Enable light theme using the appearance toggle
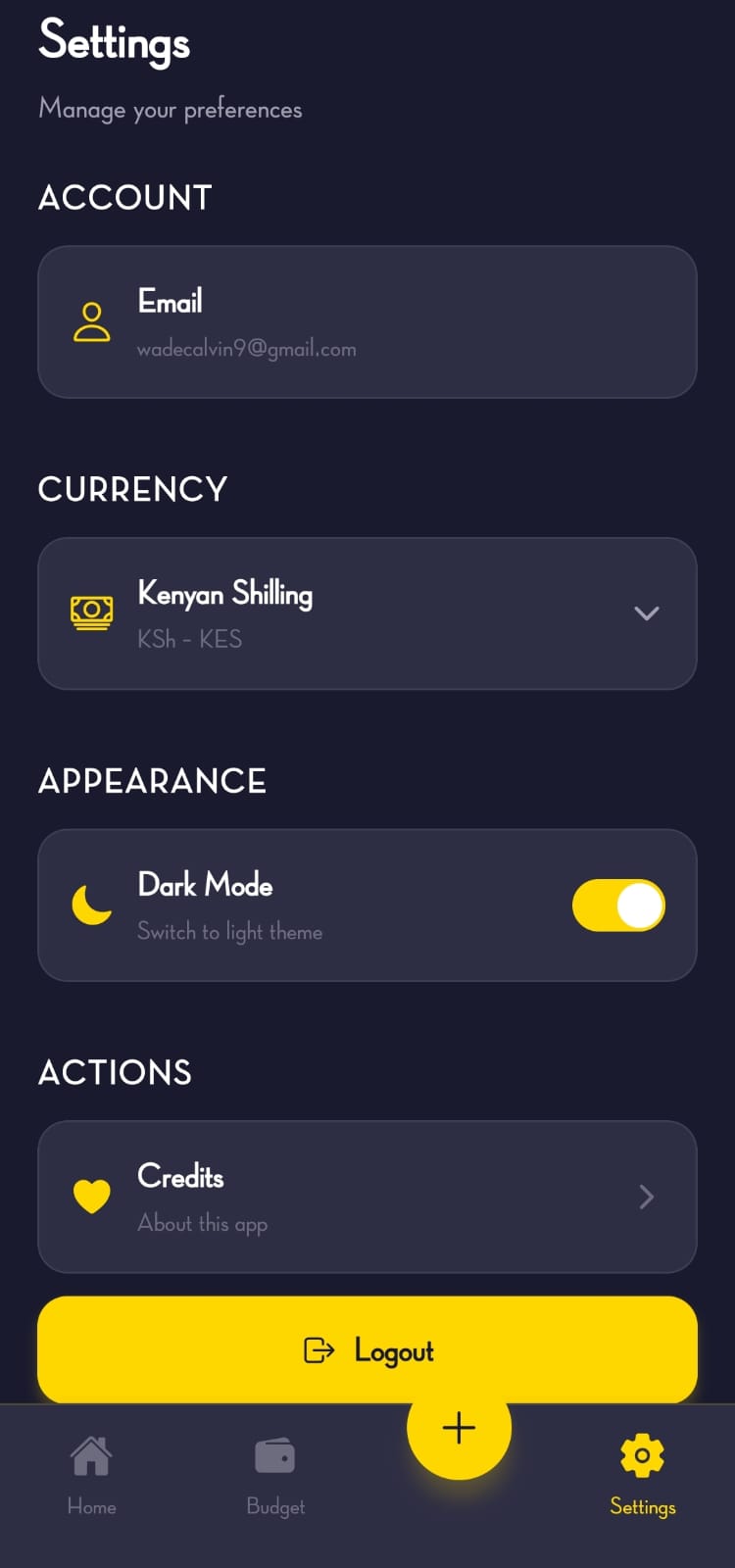735x1568 pixels. click(618, 905)
